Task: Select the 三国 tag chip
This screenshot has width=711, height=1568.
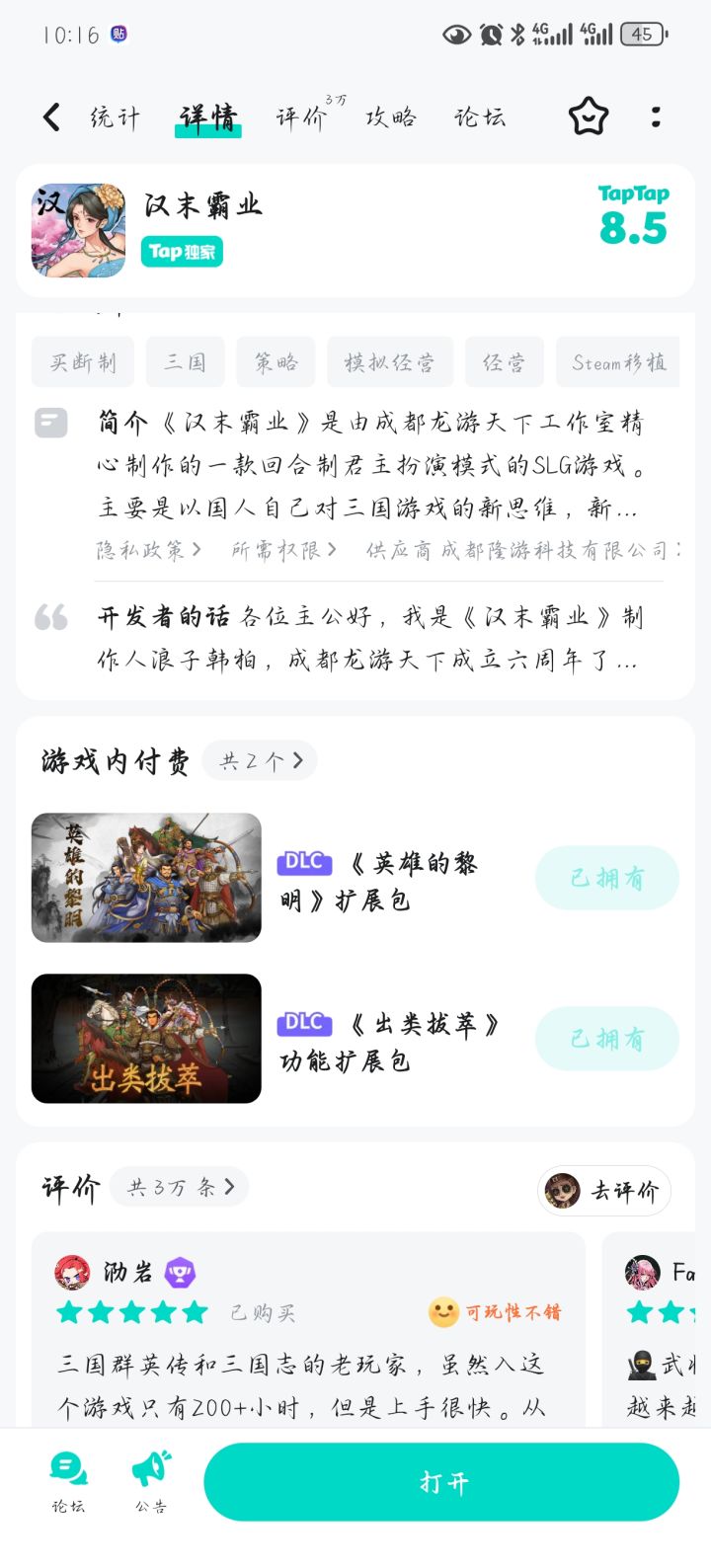Action: (185, 361)
